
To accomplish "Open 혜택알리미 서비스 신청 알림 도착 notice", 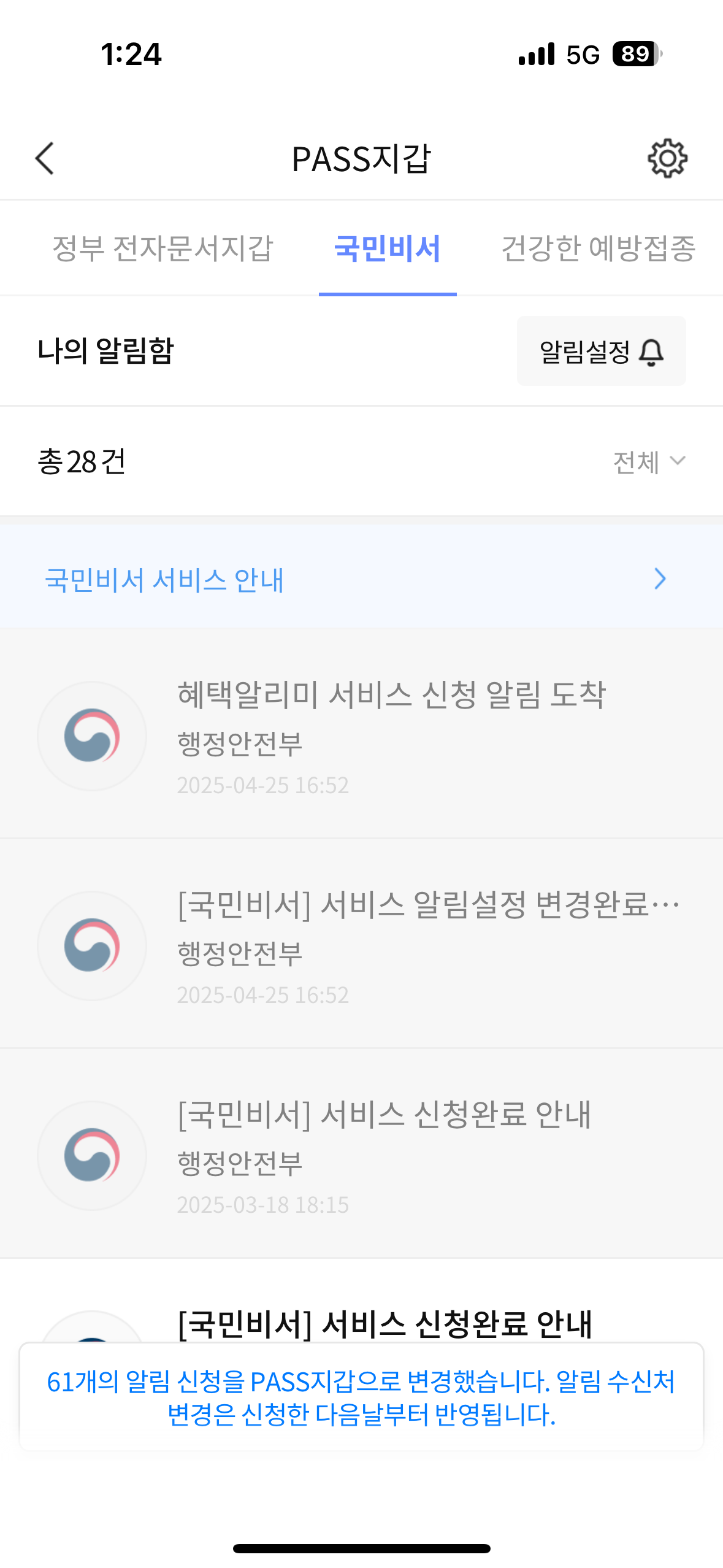I will click(x=391, y=735).
